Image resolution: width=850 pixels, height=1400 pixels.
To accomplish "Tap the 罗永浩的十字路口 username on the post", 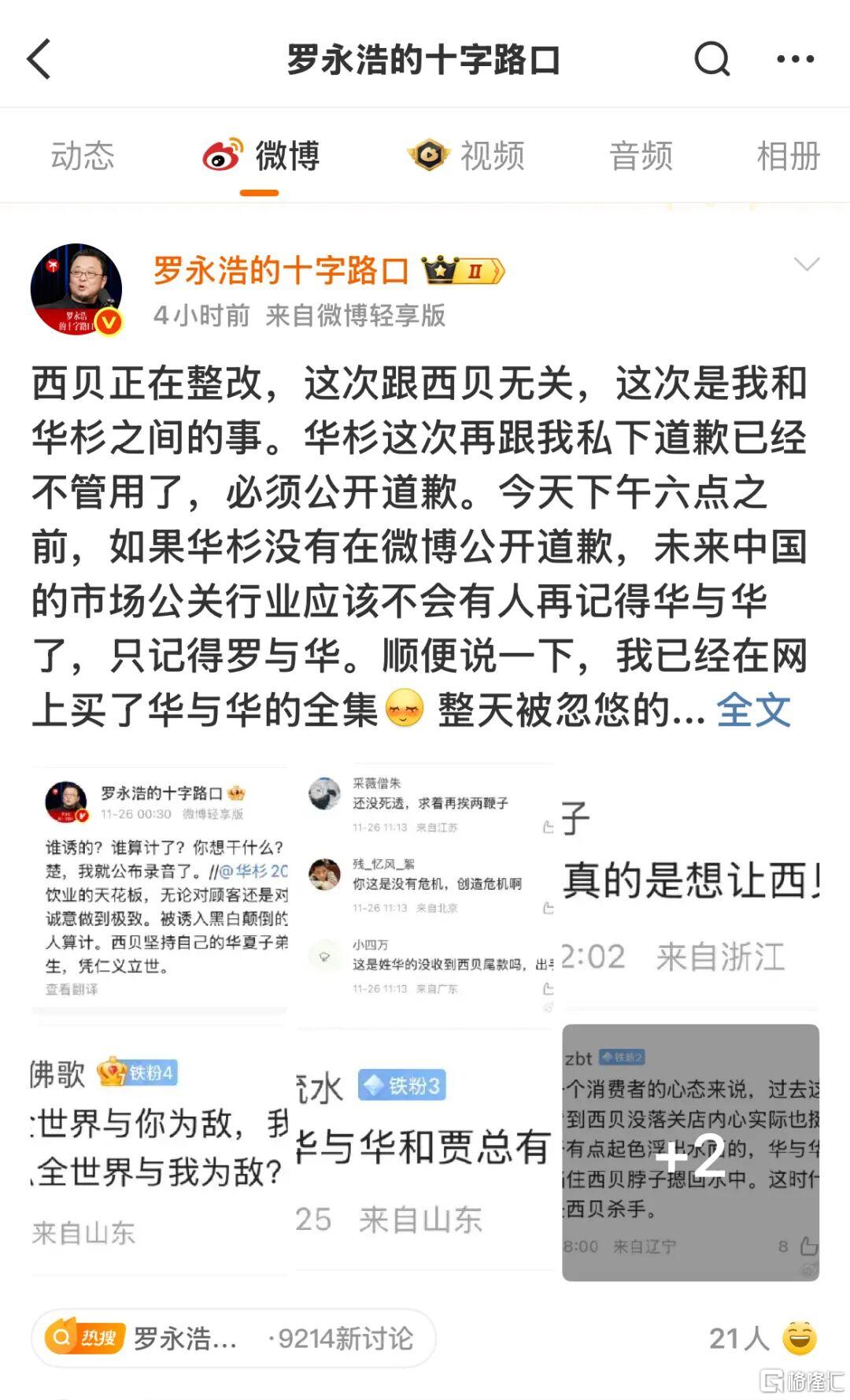I will (281, 271).
